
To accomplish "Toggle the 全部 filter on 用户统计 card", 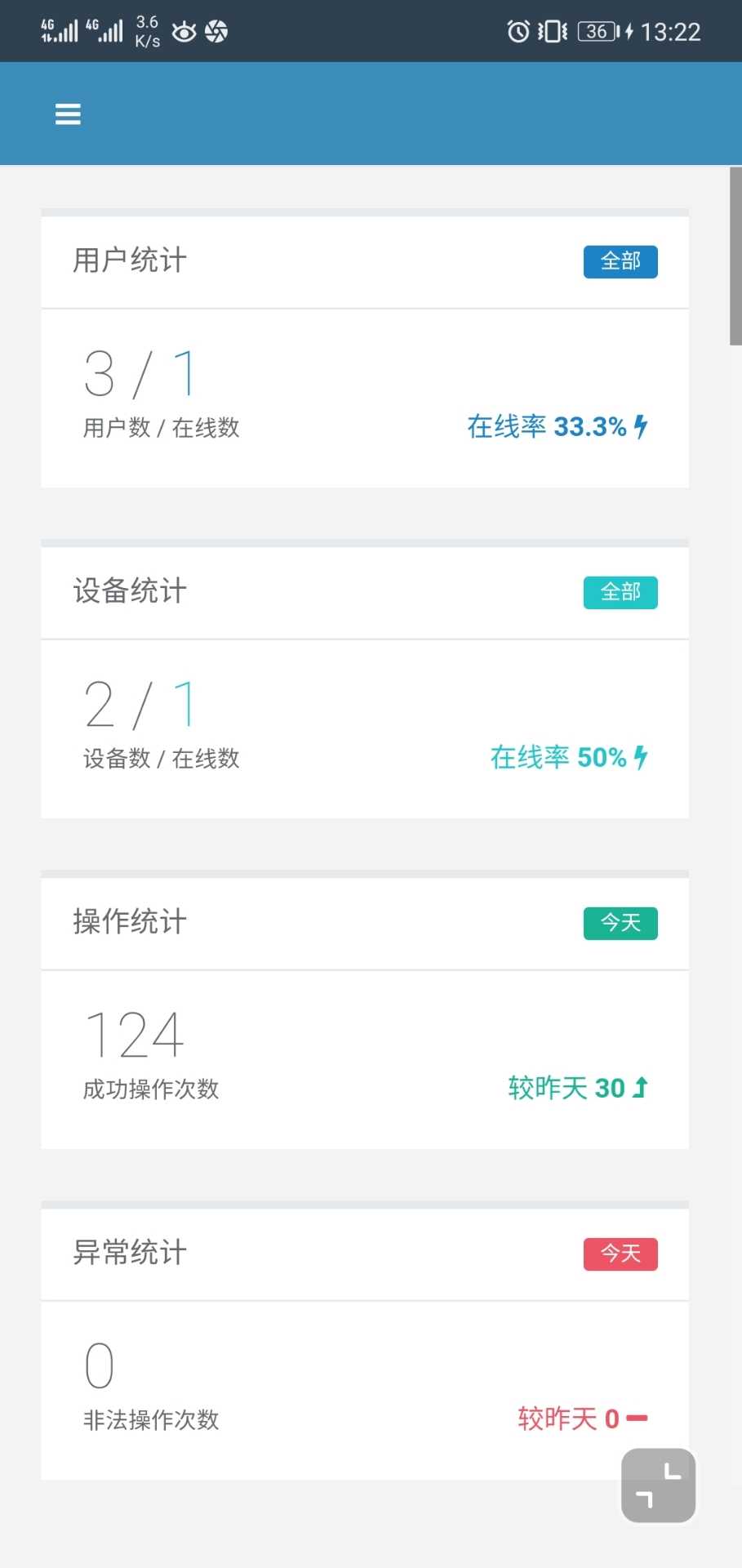I will 620,261.
